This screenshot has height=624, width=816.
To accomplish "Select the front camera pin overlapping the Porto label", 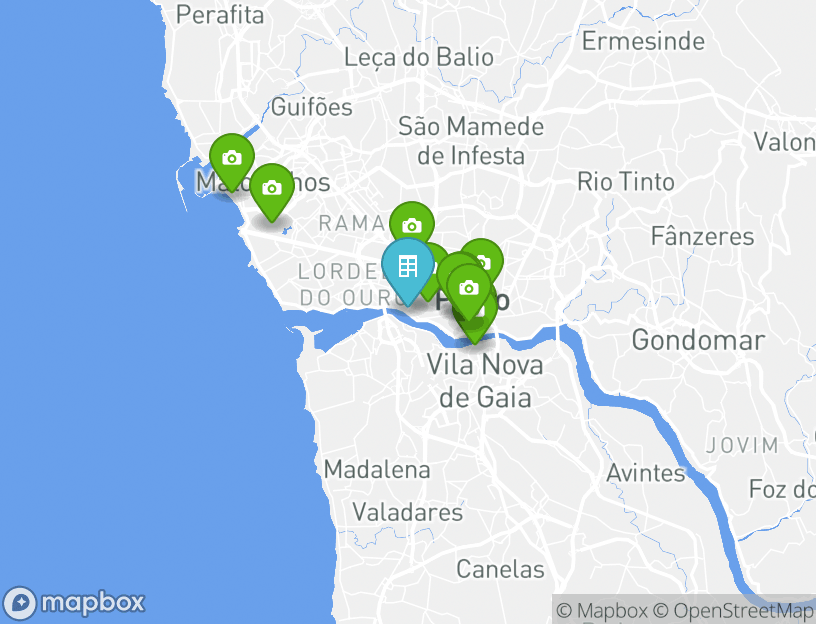I will [x=468, y=288].
